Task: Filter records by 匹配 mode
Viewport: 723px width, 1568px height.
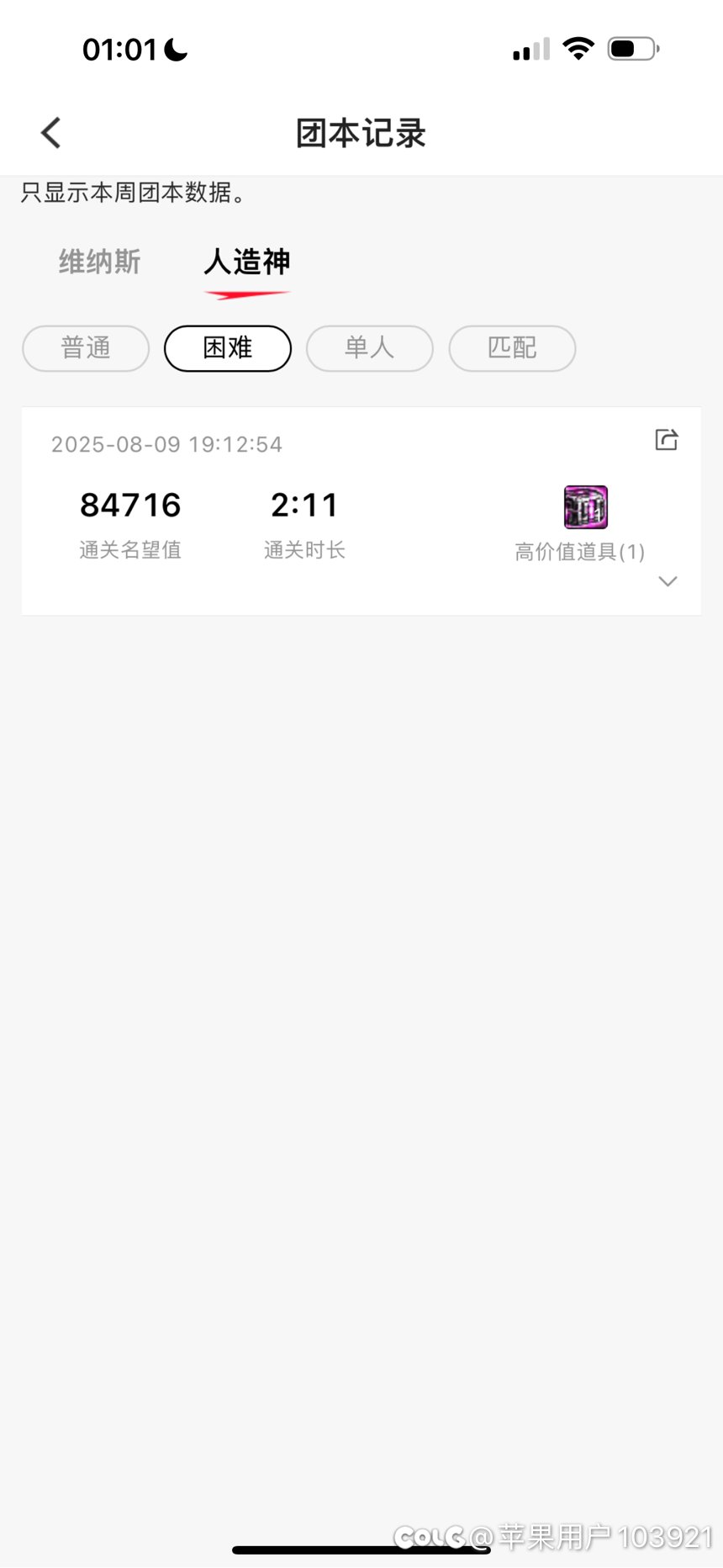Action: [512, 348]
